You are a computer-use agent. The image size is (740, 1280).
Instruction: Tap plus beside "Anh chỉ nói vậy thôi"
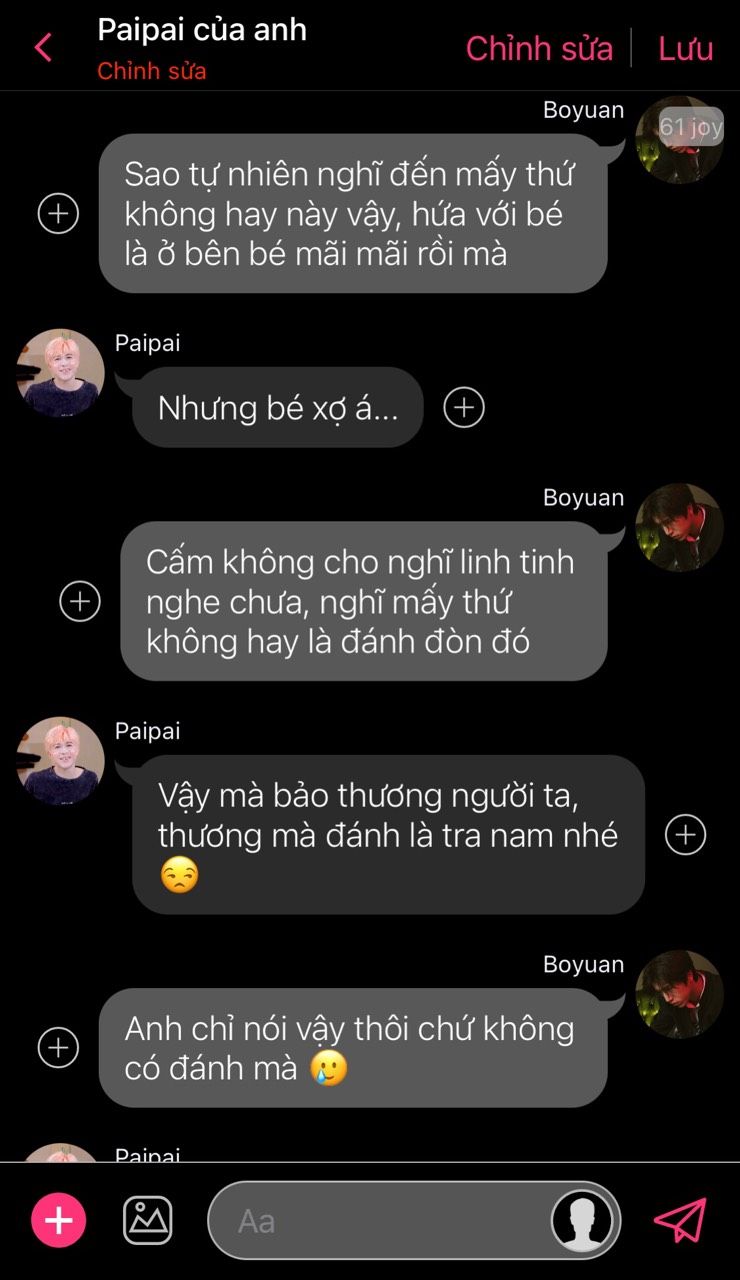58,1047
